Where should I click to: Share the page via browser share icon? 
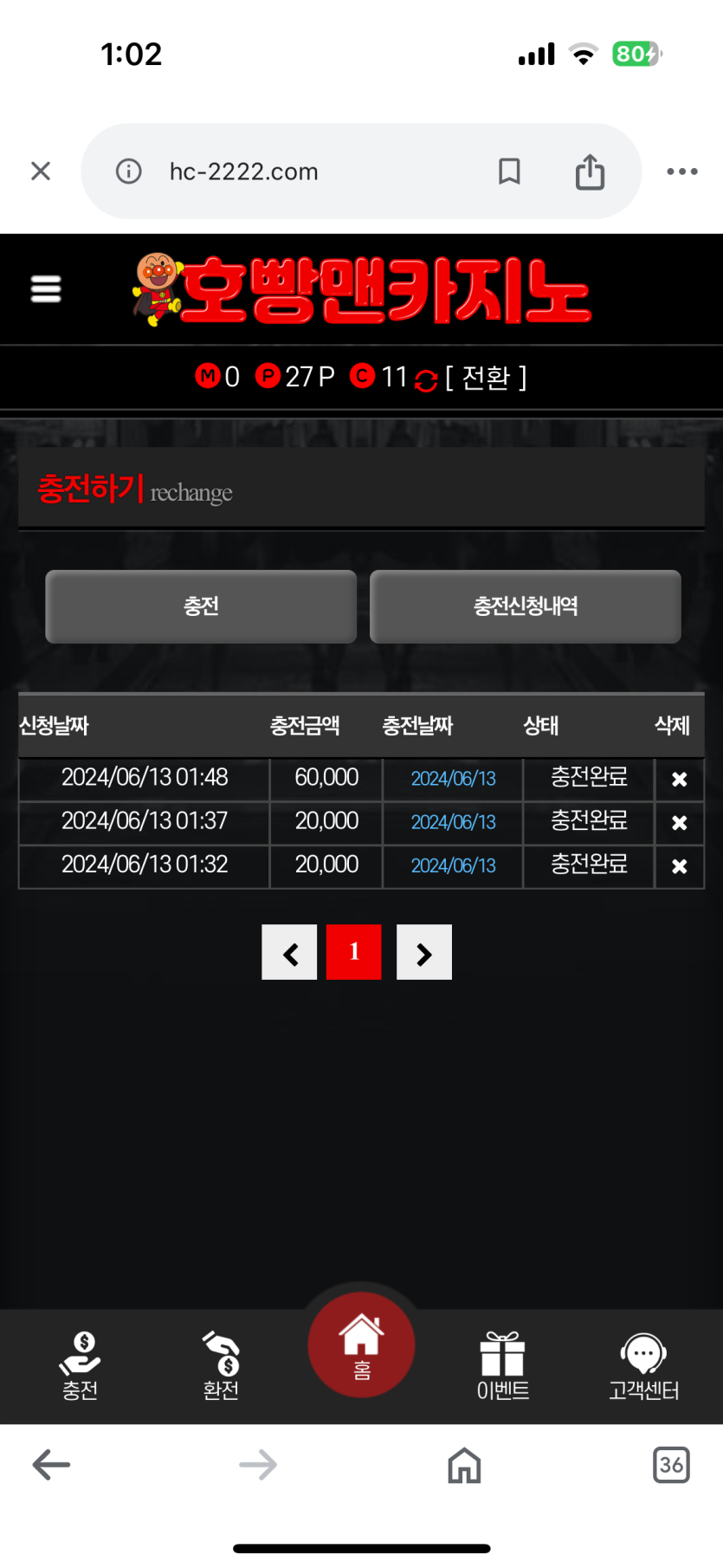click(x=590, y=172)
